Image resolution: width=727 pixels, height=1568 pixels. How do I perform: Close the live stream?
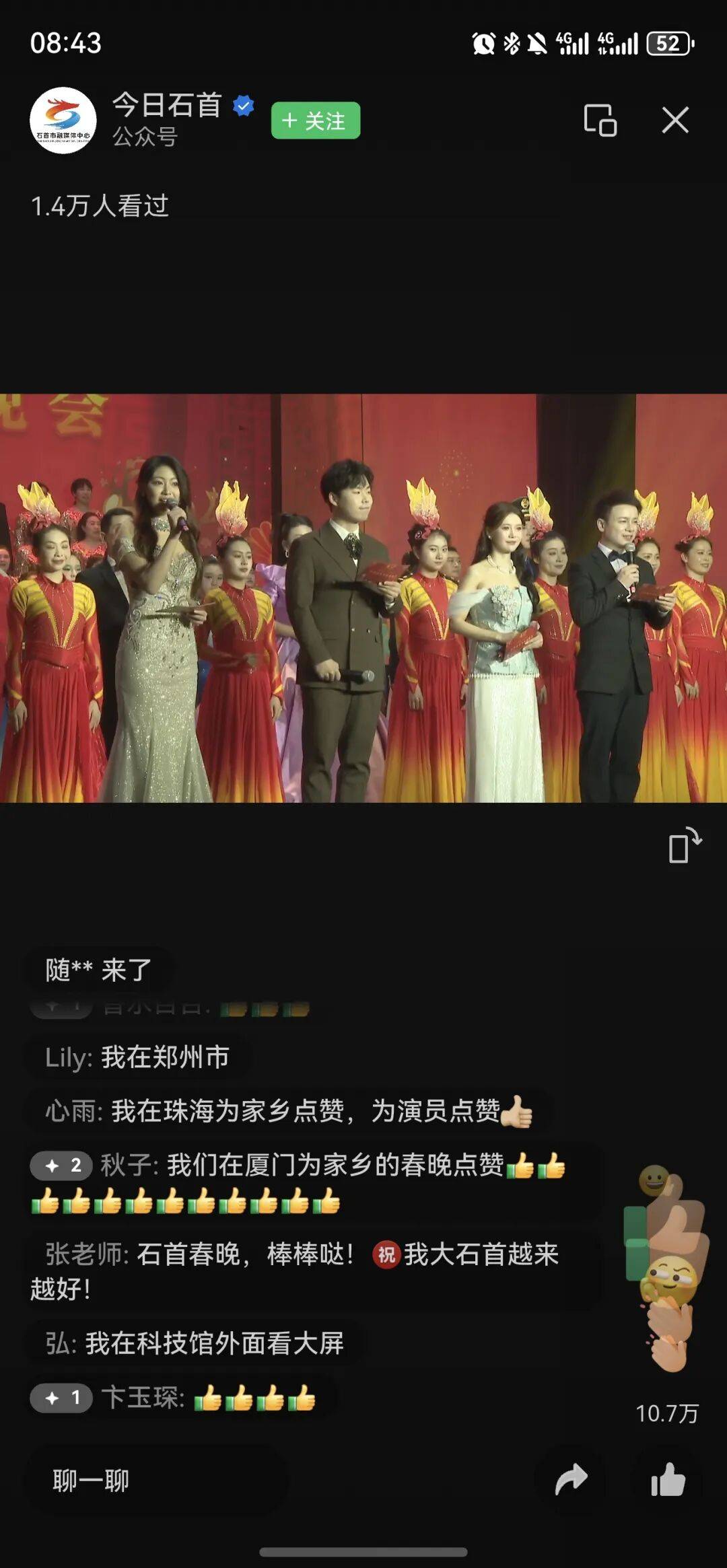674,120
